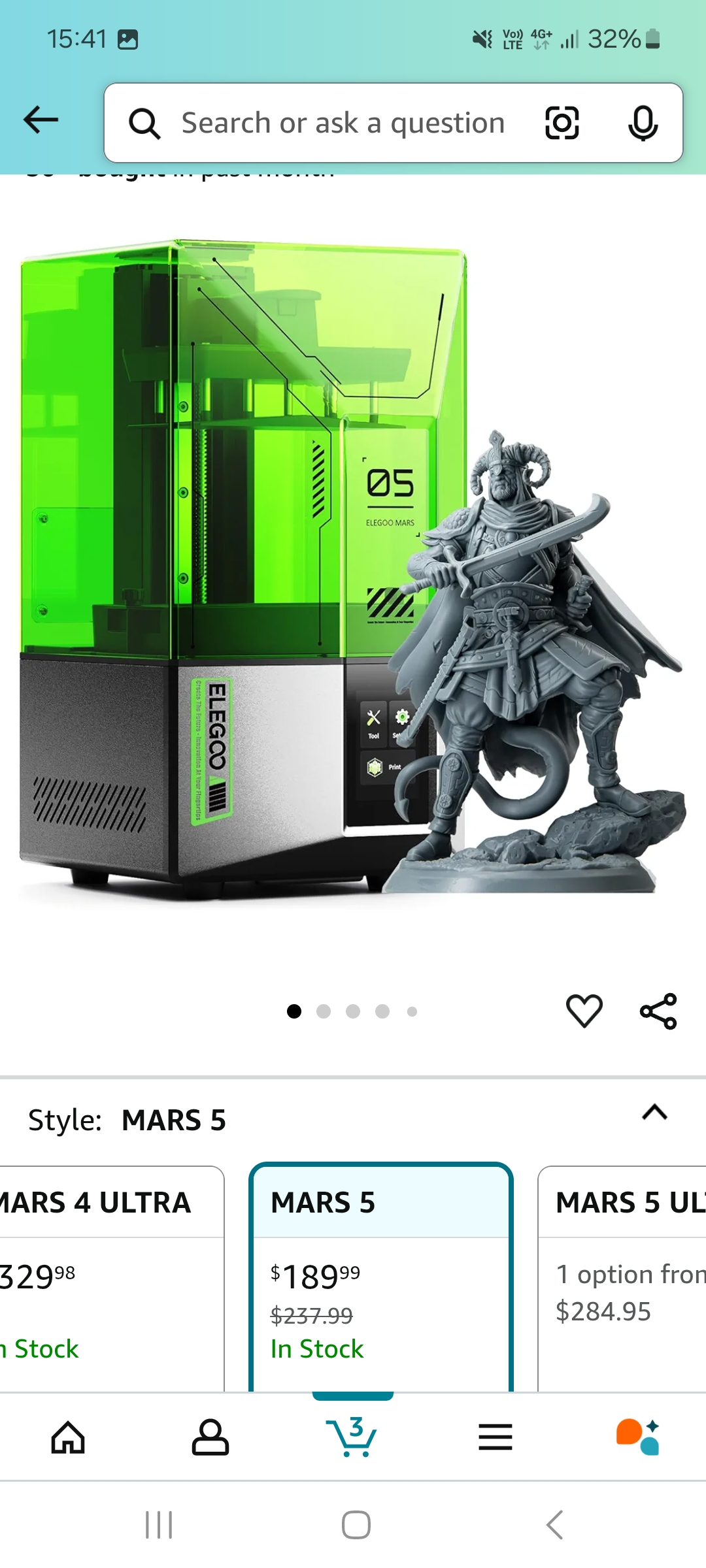Open camera lens search

(x=562, y=123)
